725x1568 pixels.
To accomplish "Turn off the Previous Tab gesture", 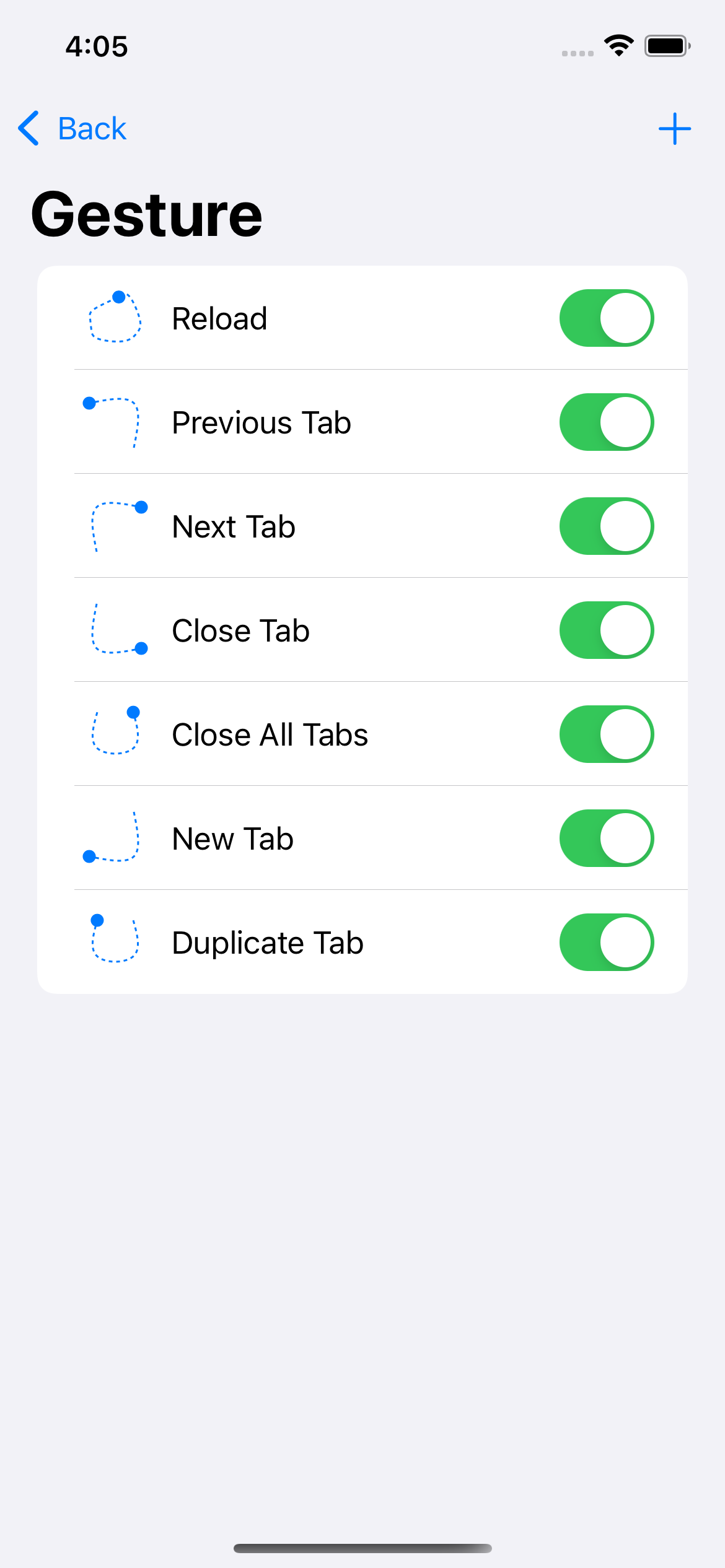I will point(606,422).
